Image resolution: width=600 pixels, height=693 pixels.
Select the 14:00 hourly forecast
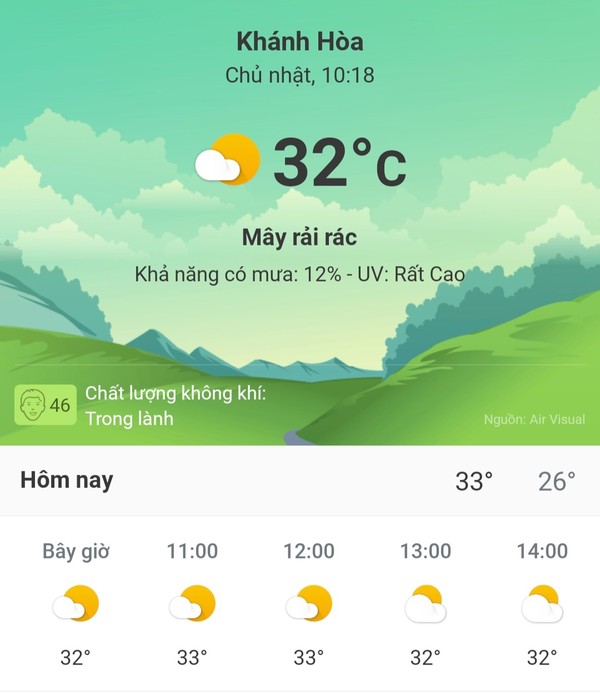point(542,603)
